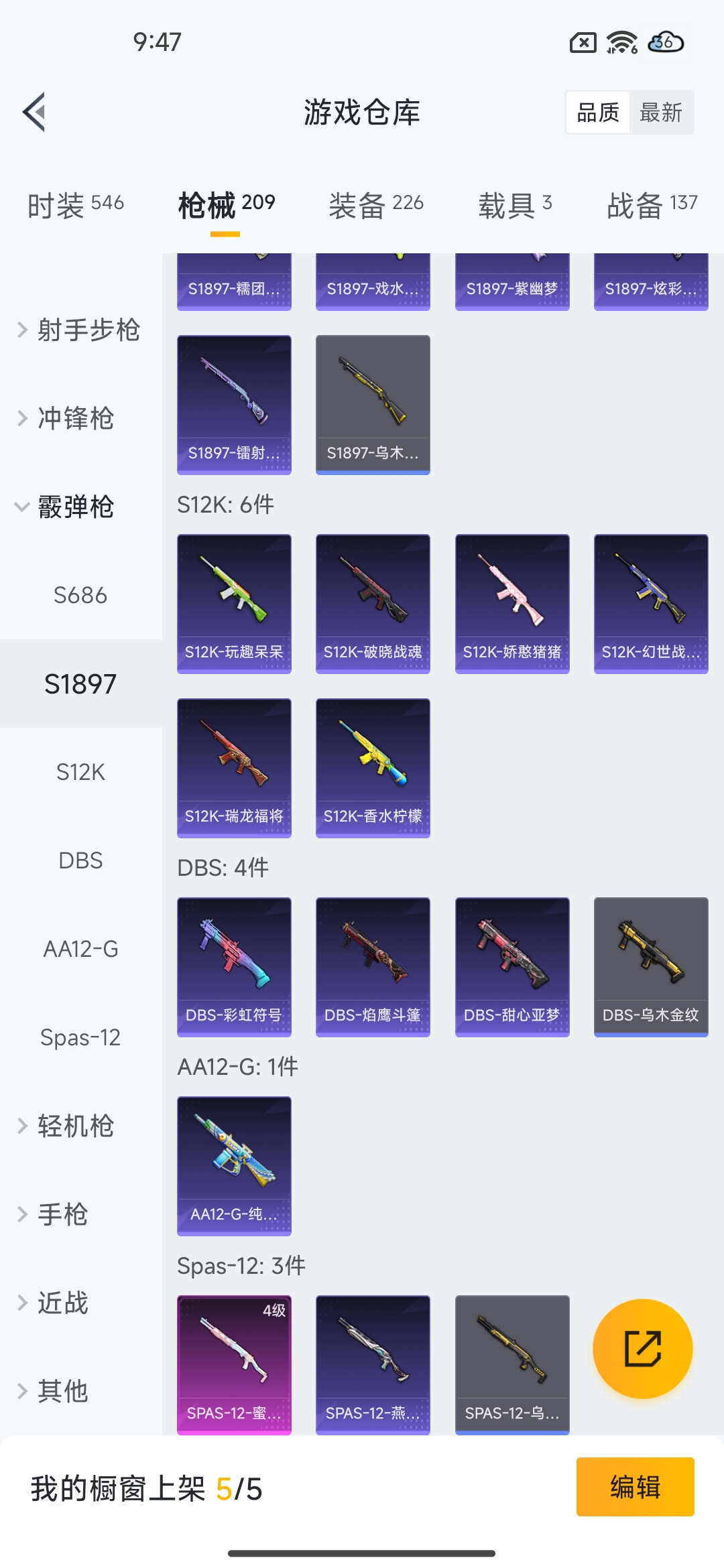View the DBS-彩虹符号 skin
The image size is (724, 1568).
(234, 966)
